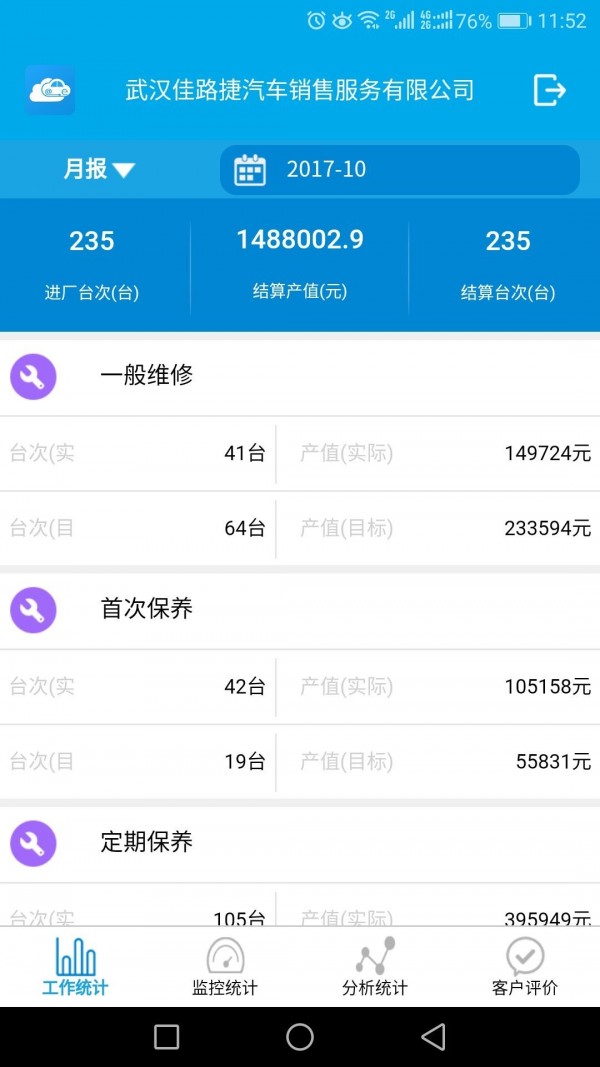
Task: Select the 工作统计 tab
Action: (x=75, y=967)
